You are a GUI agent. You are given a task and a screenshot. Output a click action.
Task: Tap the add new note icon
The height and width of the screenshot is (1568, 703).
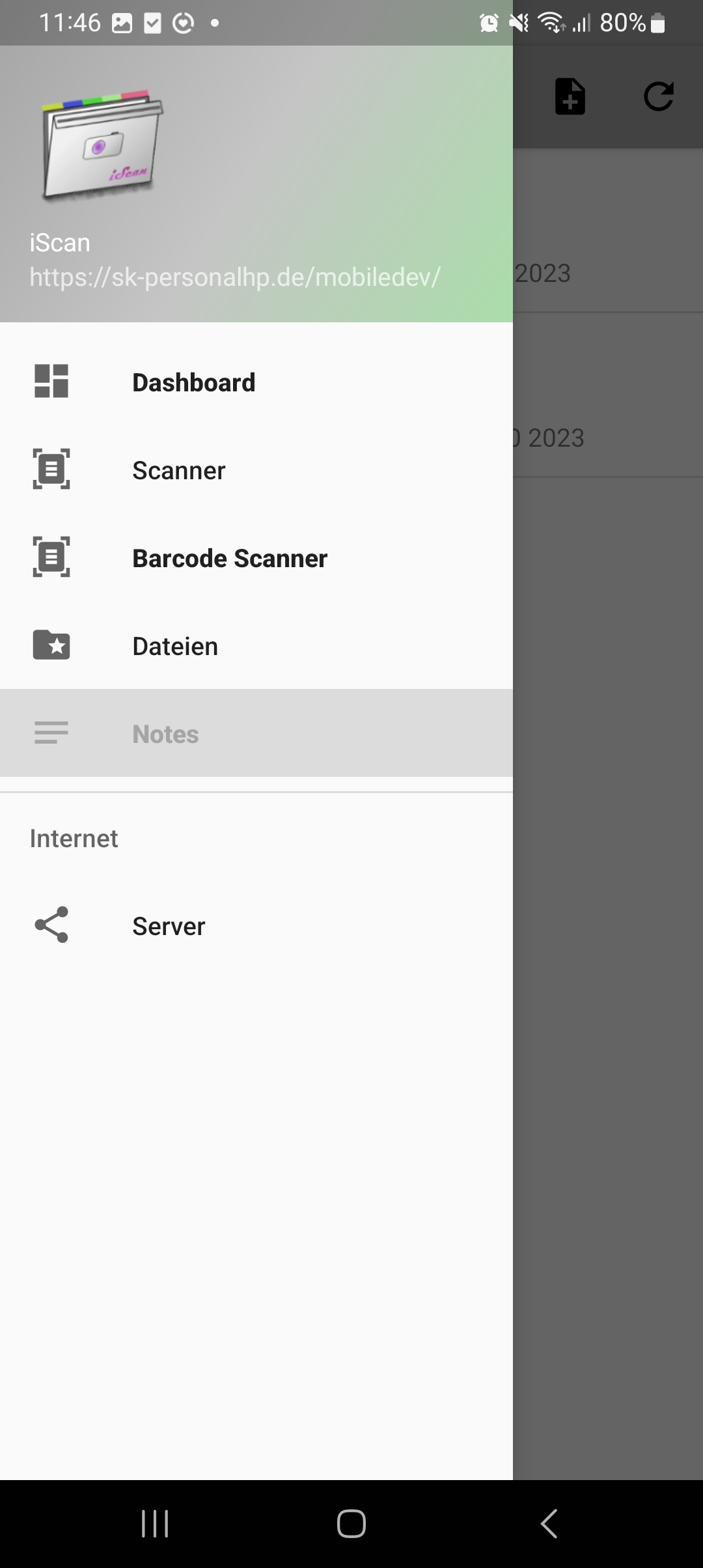570,97
